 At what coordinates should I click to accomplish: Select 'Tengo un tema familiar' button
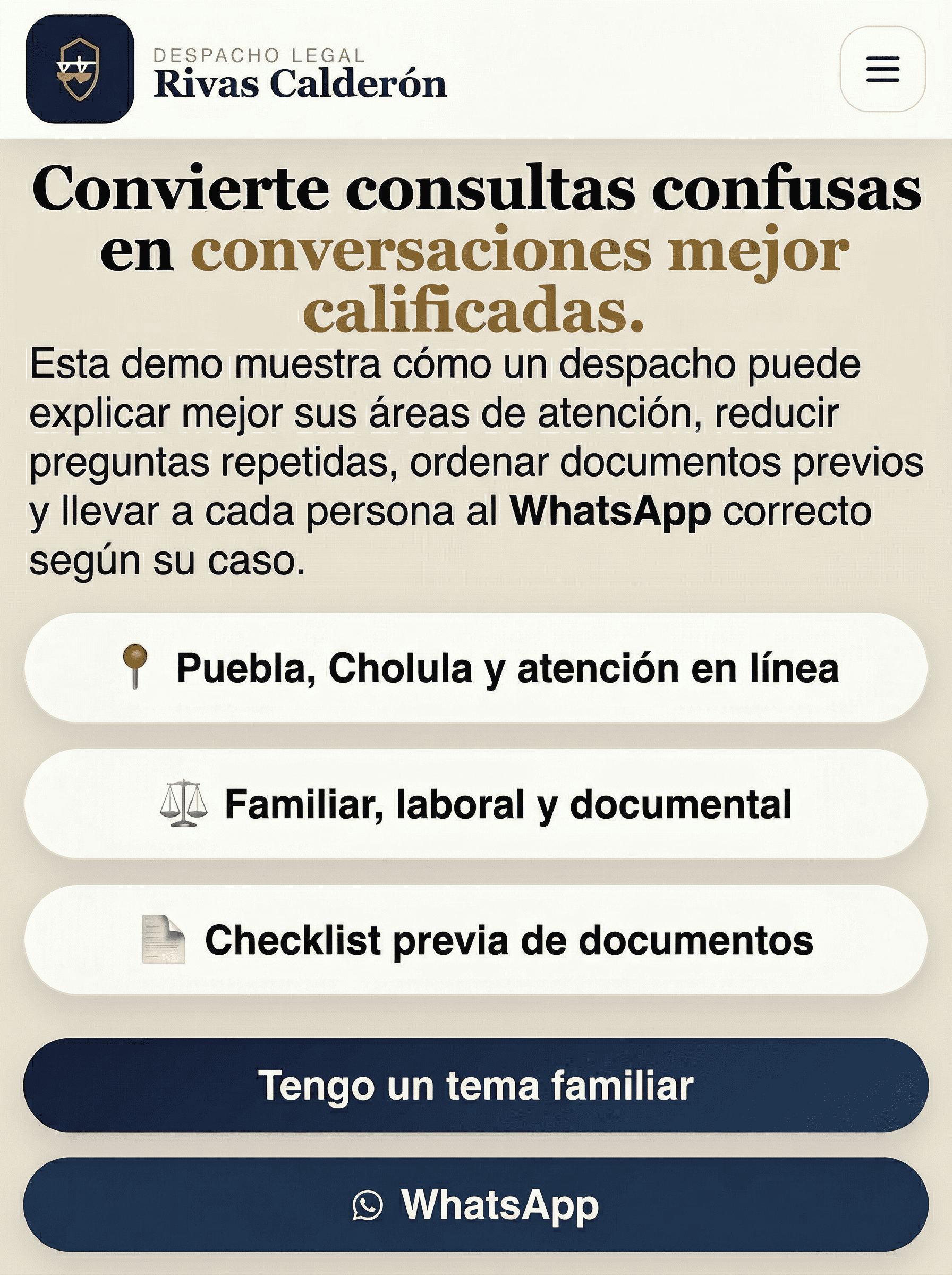[476, 1085]
